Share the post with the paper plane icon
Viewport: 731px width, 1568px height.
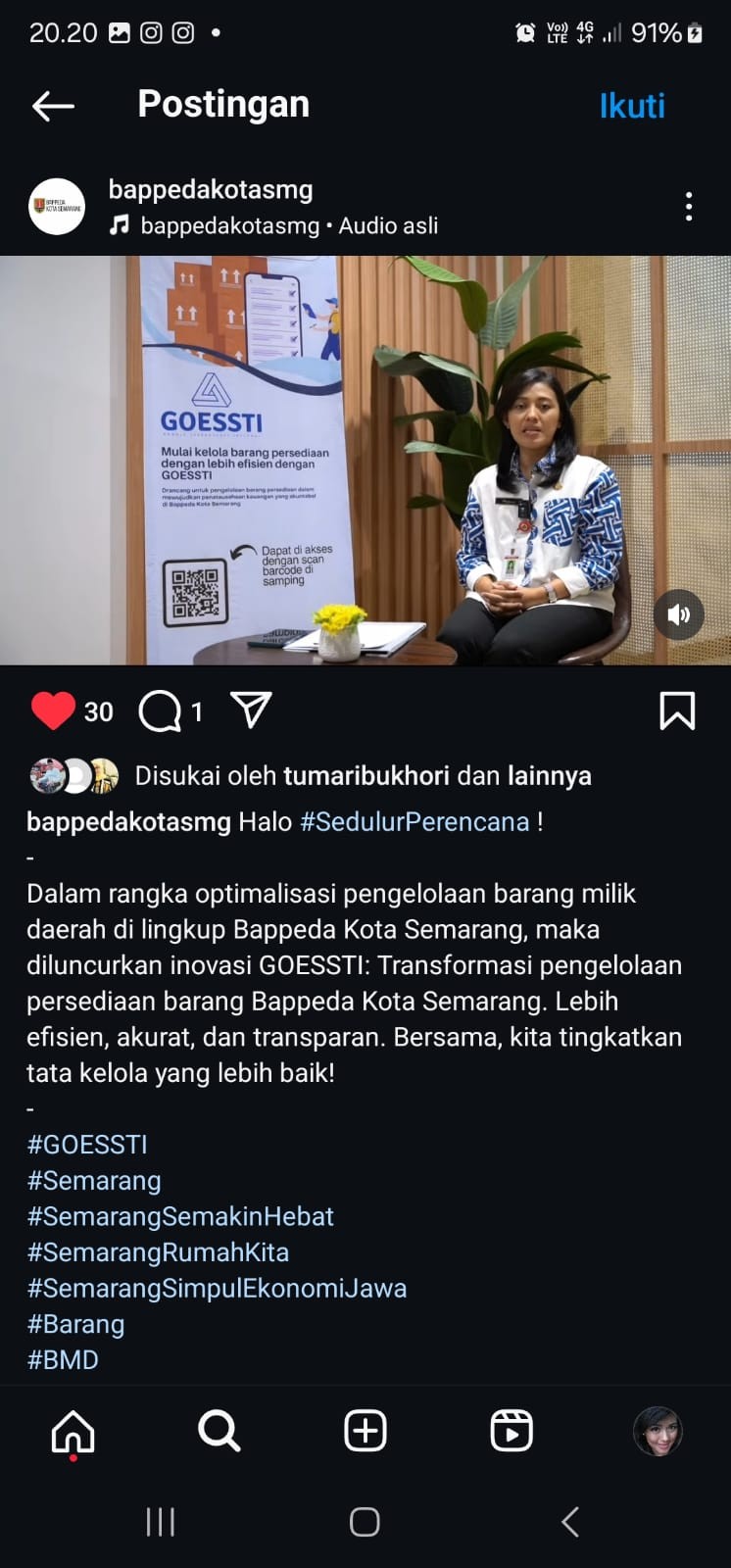pyautogui.click(x=251, y=710)
